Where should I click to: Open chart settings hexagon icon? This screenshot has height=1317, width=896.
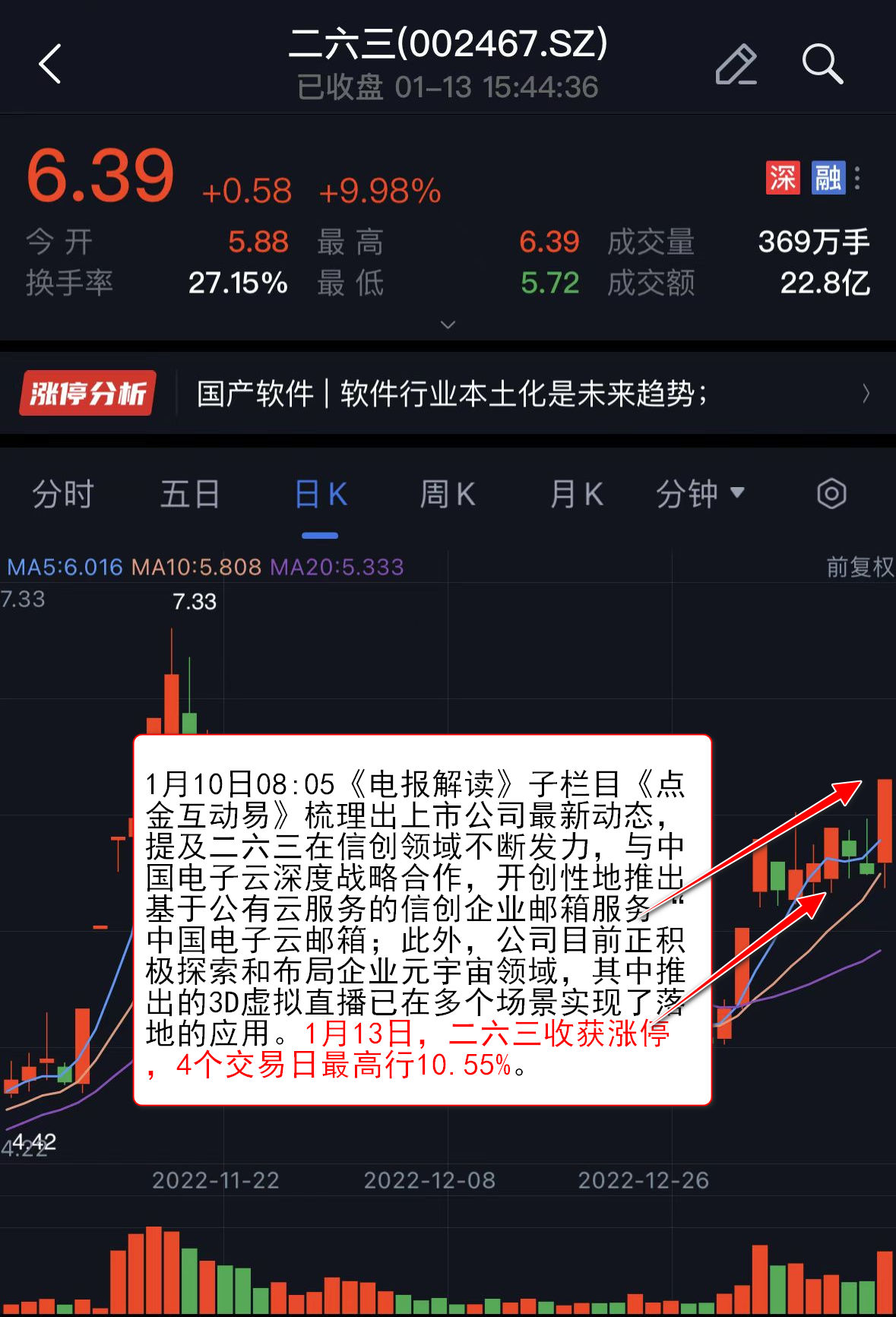pyautogui.click(x=831, y=494)
